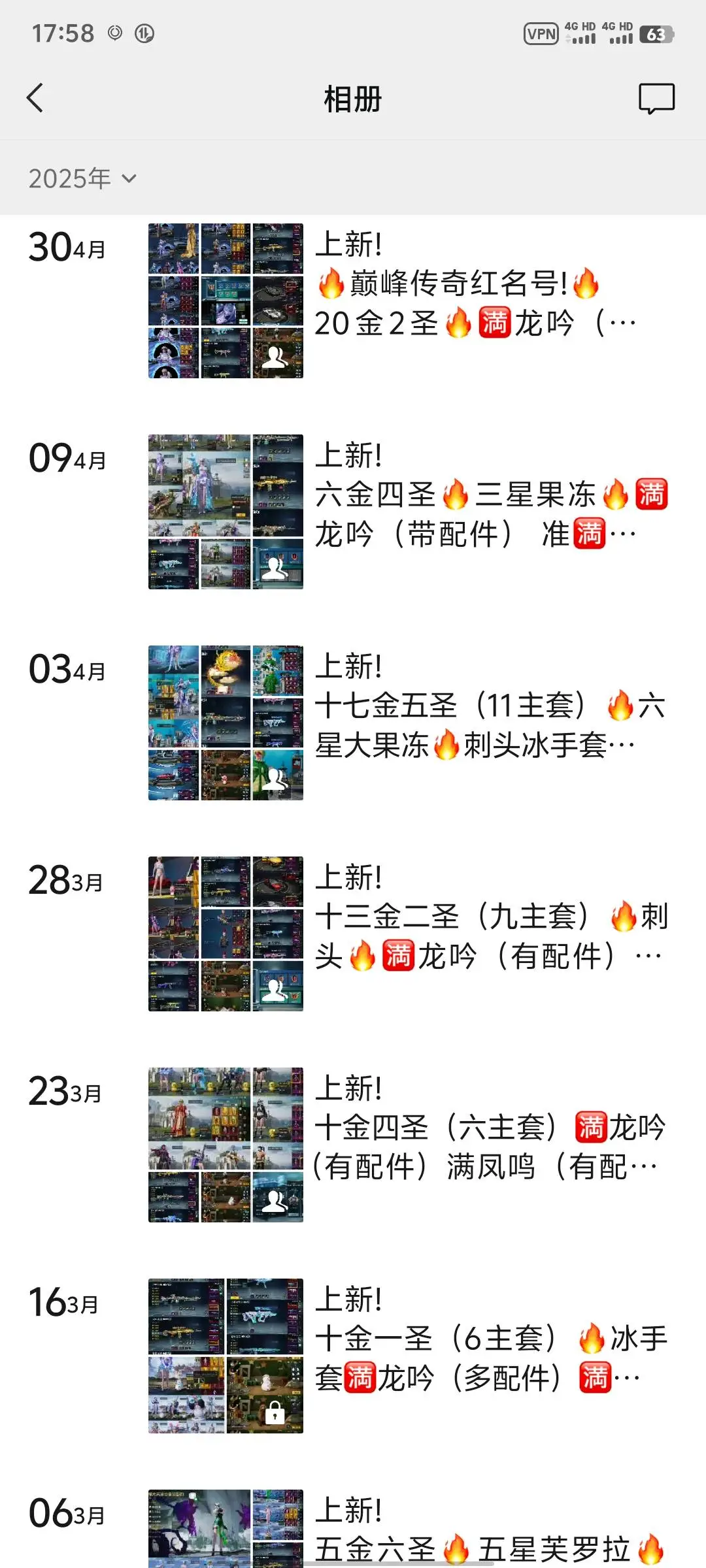Expand the 2025年 year dropdown
The width and height of the screenshot is (706, 1568).
(x=82, y=178)
